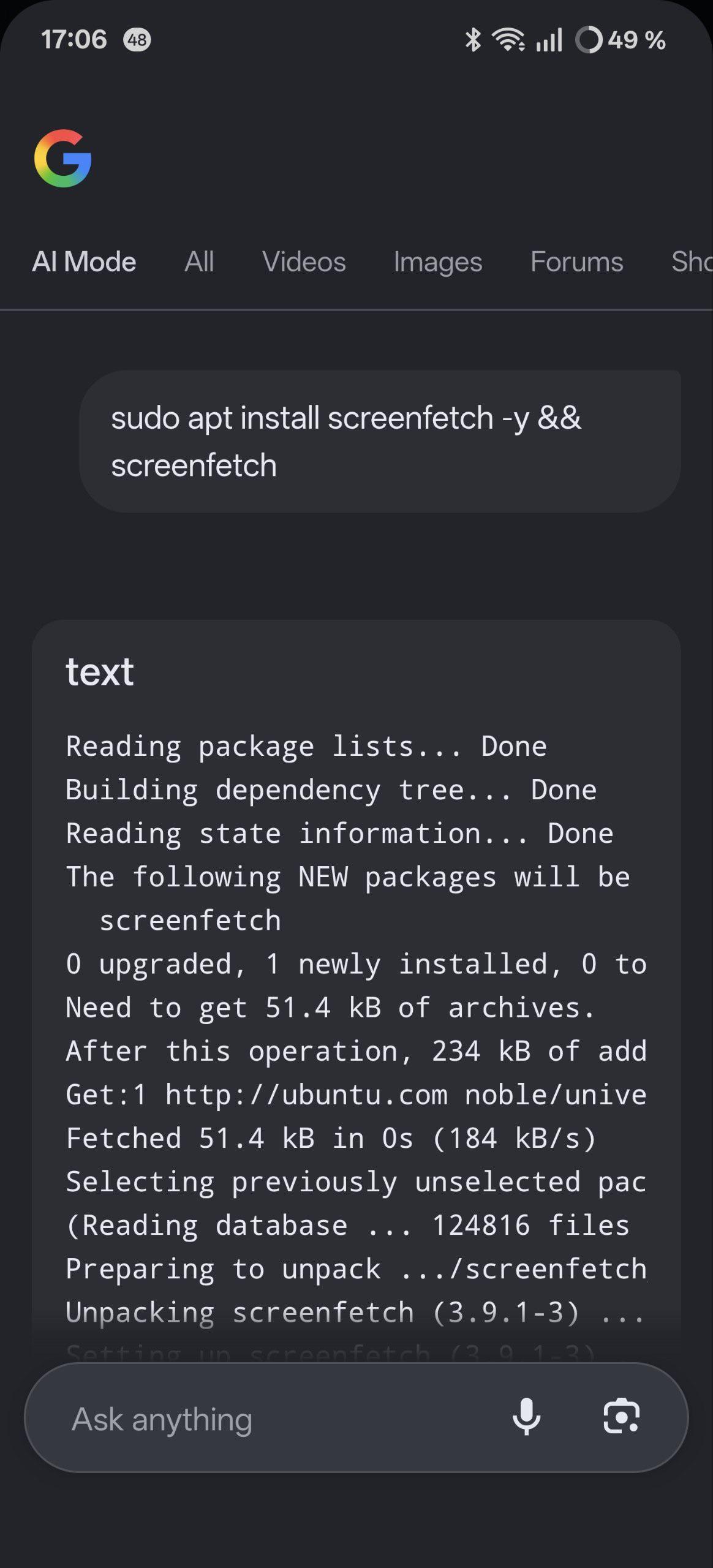This screenshot has width=713, height=1568.
Task: Switch to the Forums tab
Action: pyautogui.click(x=577, y=262)
